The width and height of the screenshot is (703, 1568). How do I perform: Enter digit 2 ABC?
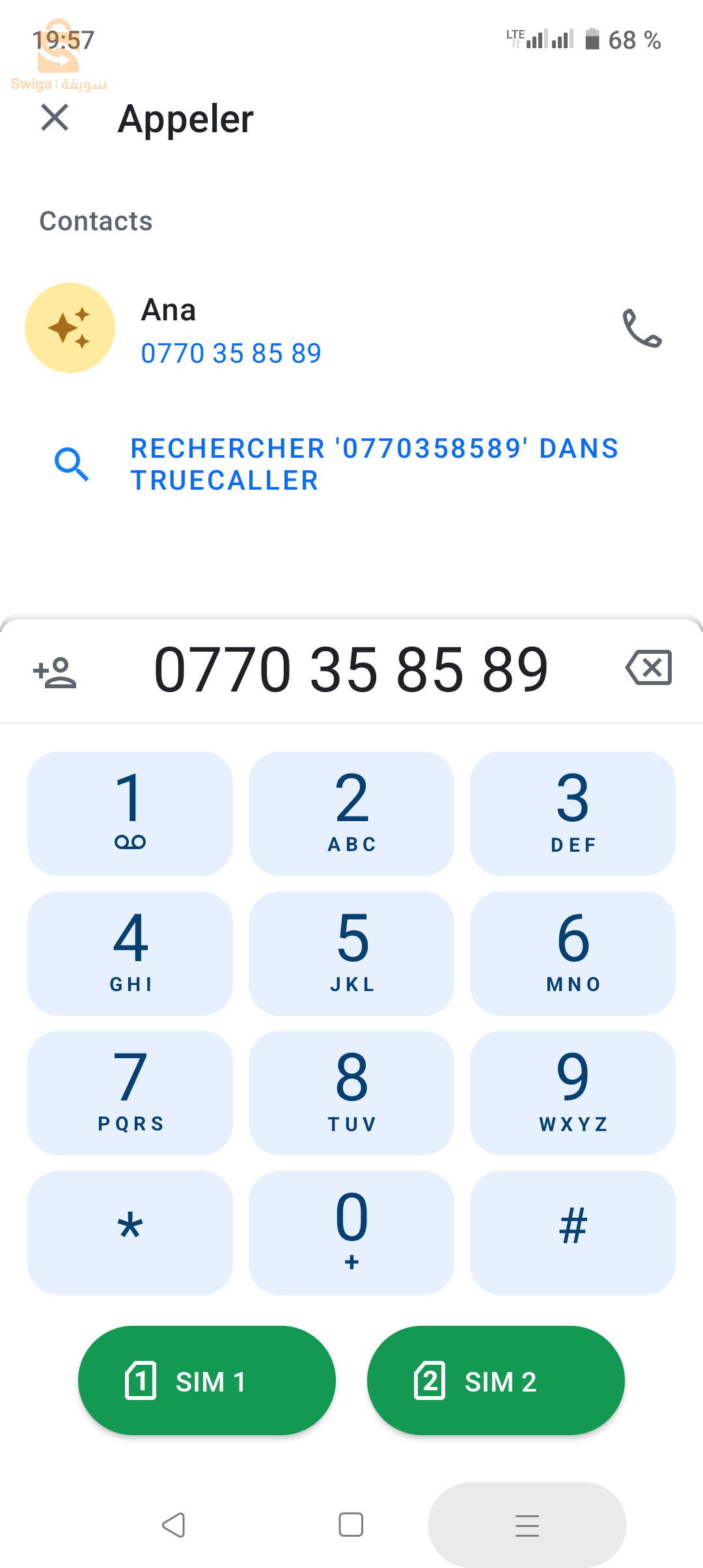point(351,813)
